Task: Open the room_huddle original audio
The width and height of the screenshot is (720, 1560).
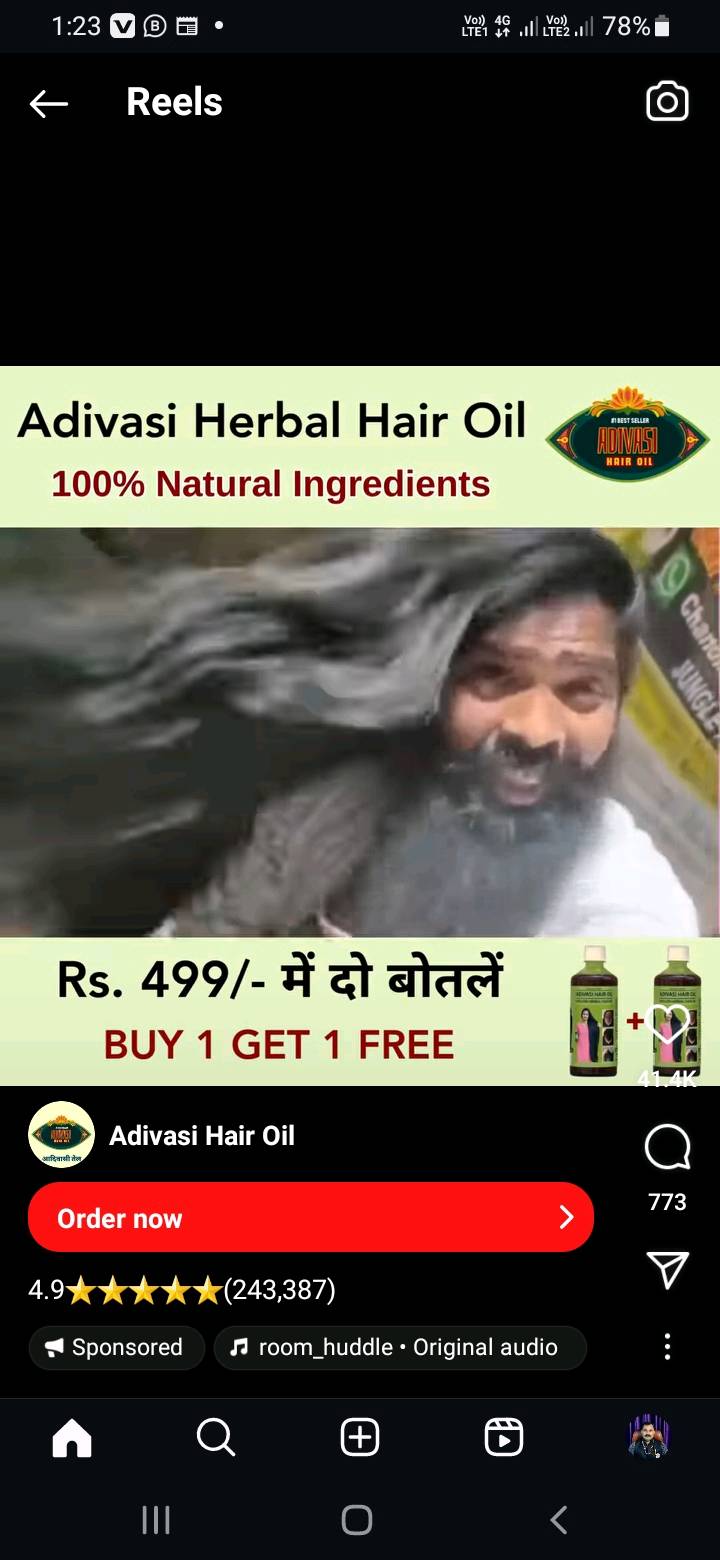Action: [400, 1347]
